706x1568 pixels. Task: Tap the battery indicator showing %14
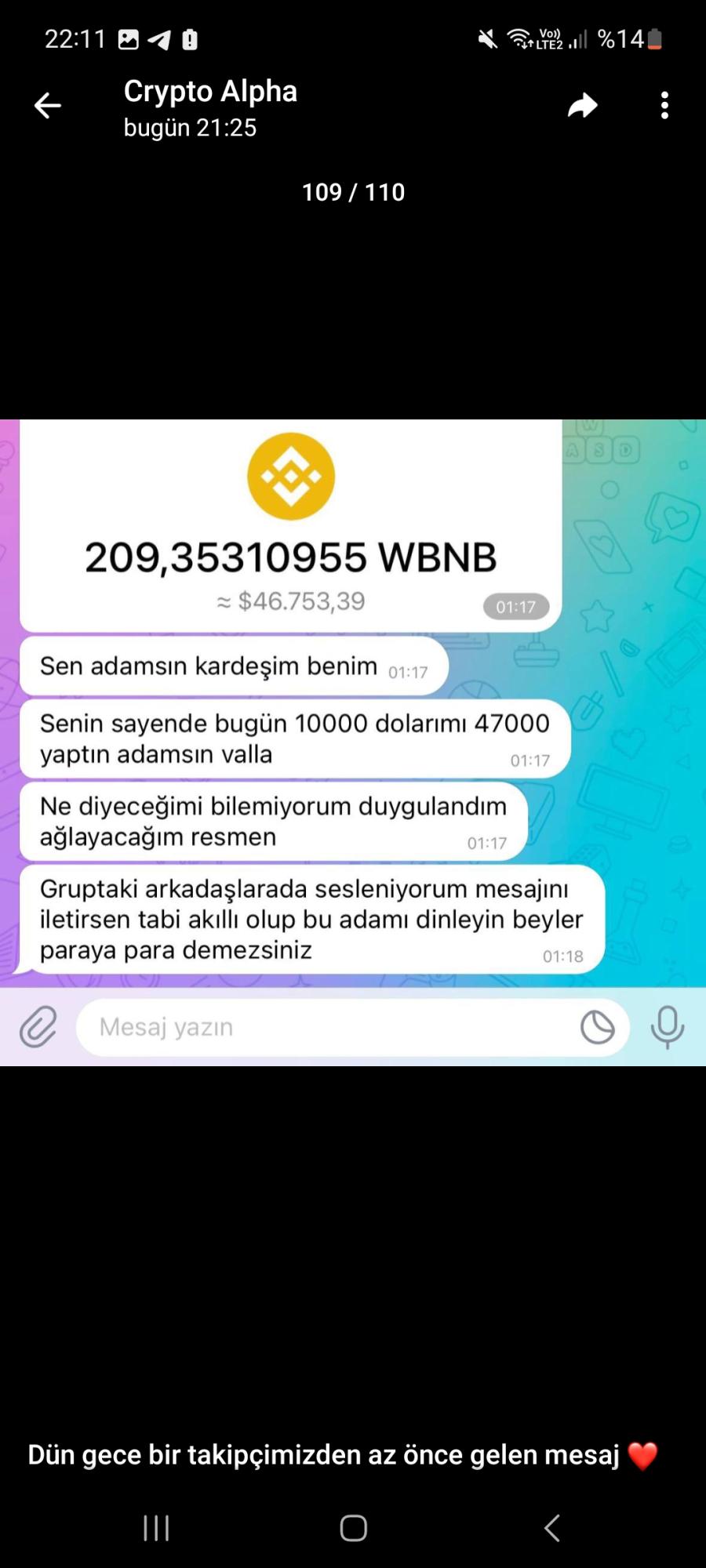click(628, 38)
